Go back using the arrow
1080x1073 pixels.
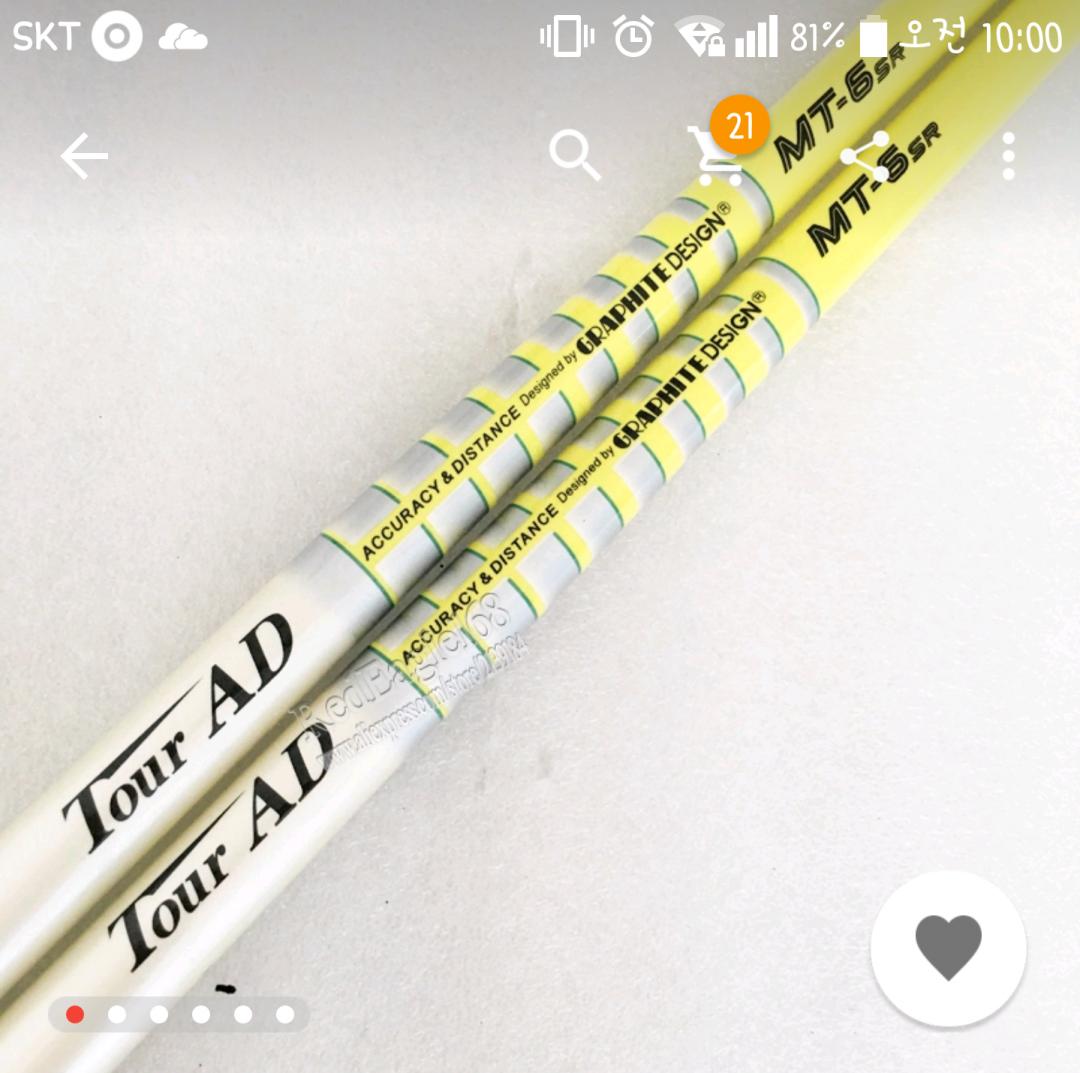(83, 156)
